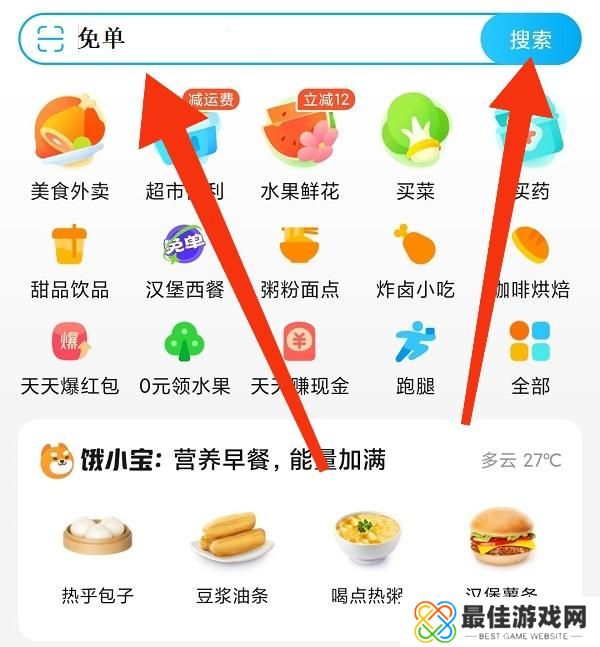Tap 天天爆红包

pyautogui.click(x=69, y=357)
